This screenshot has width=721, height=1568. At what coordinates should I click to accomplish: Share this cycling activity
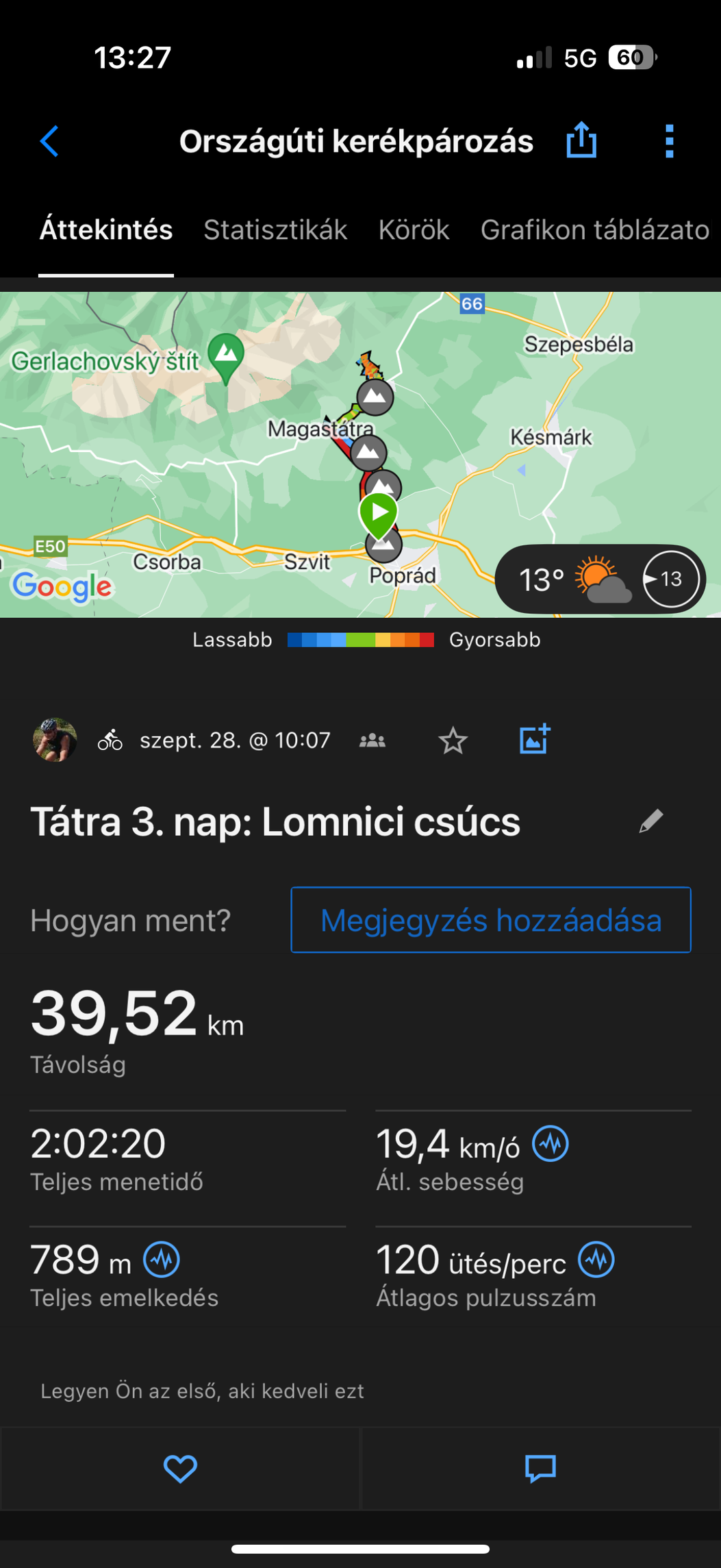pos(581,140)
